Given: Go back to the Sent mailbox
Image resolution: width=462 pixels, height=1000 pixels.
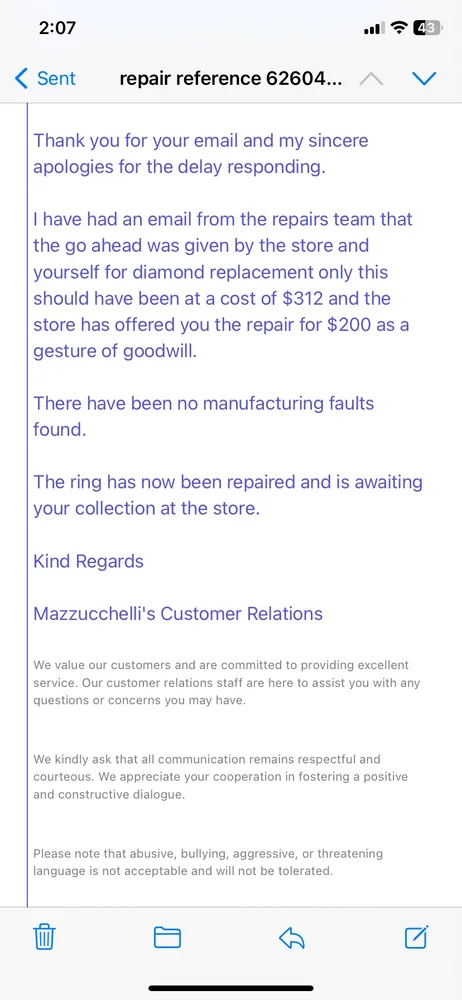Looking at the screenshot, I should tap(45, 78).
